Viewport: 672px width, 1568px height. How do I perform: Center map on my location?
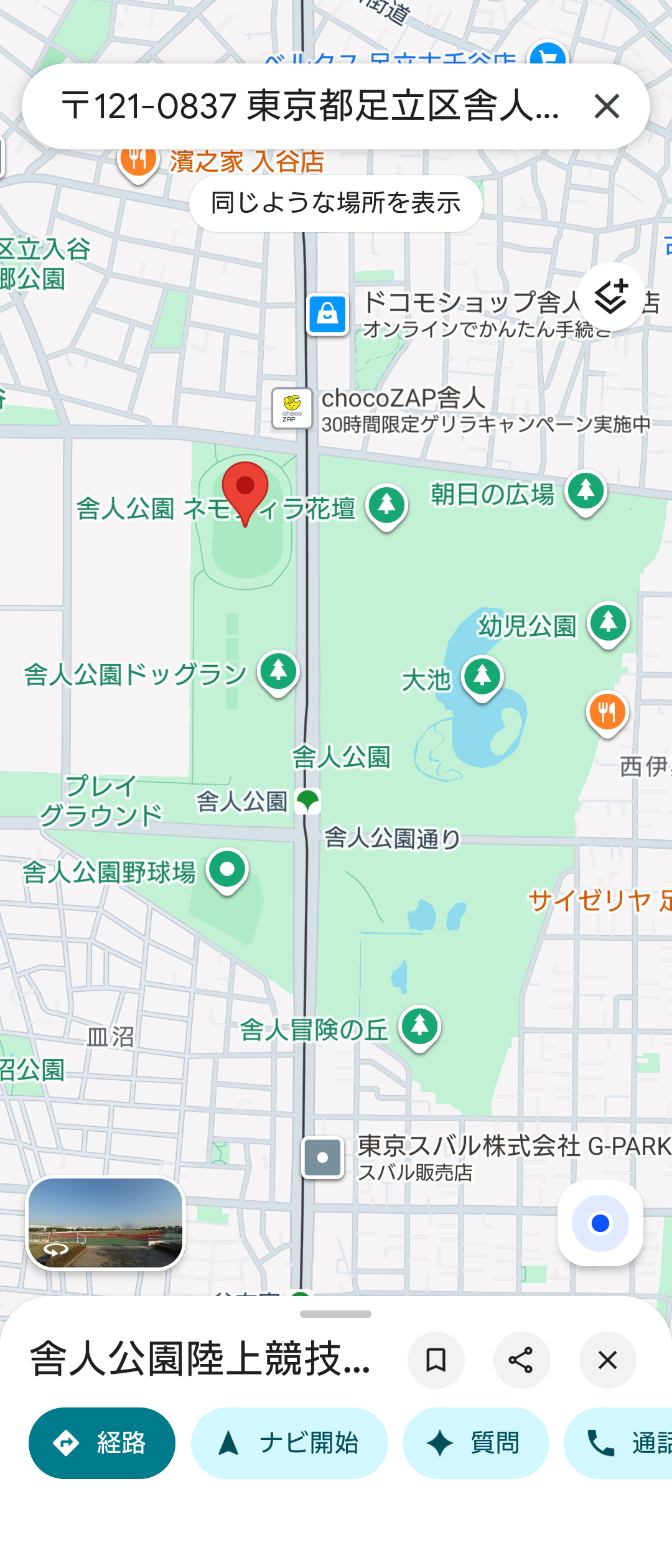coord(600,1223)
